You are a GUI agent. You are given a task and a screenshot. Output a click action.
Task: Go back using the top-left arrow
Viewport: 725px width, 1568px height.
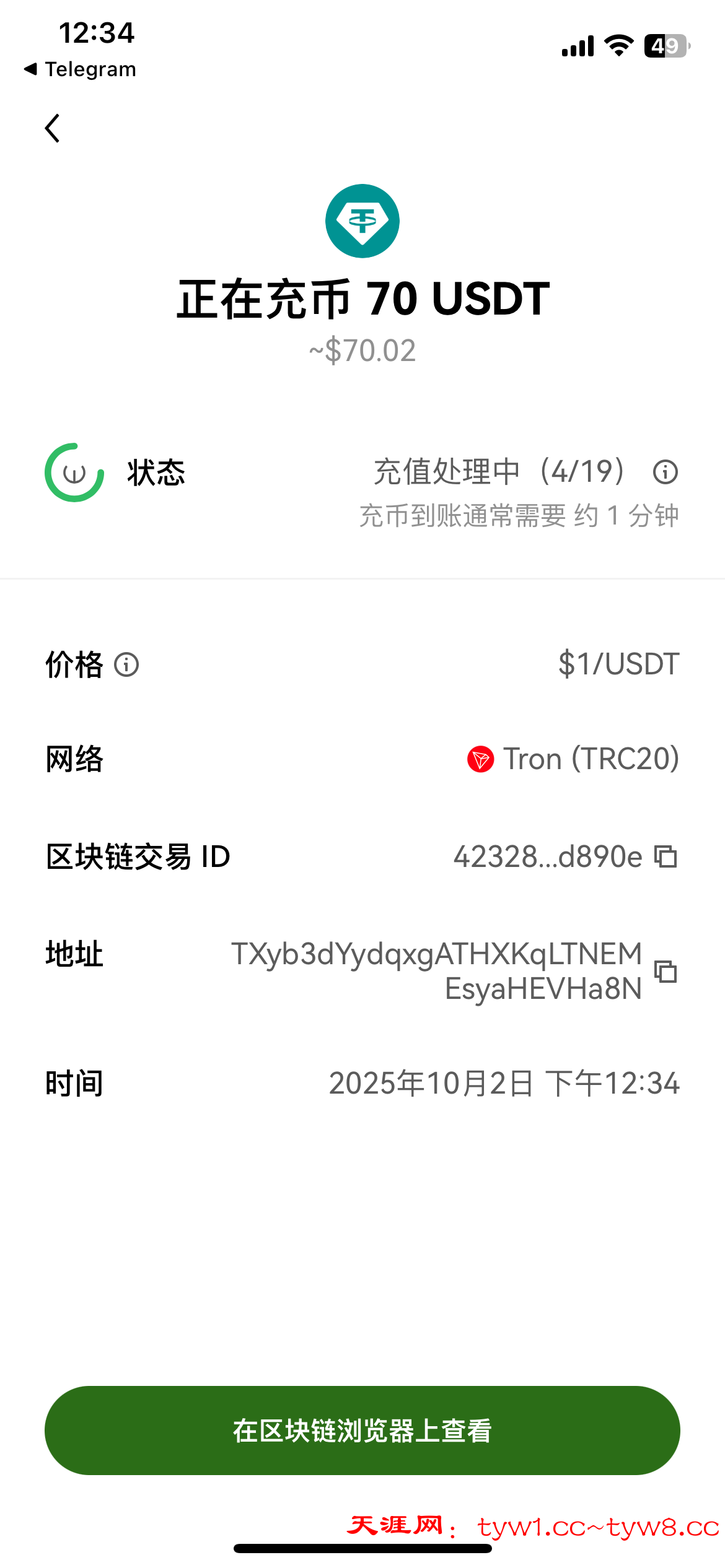point(53,128)
